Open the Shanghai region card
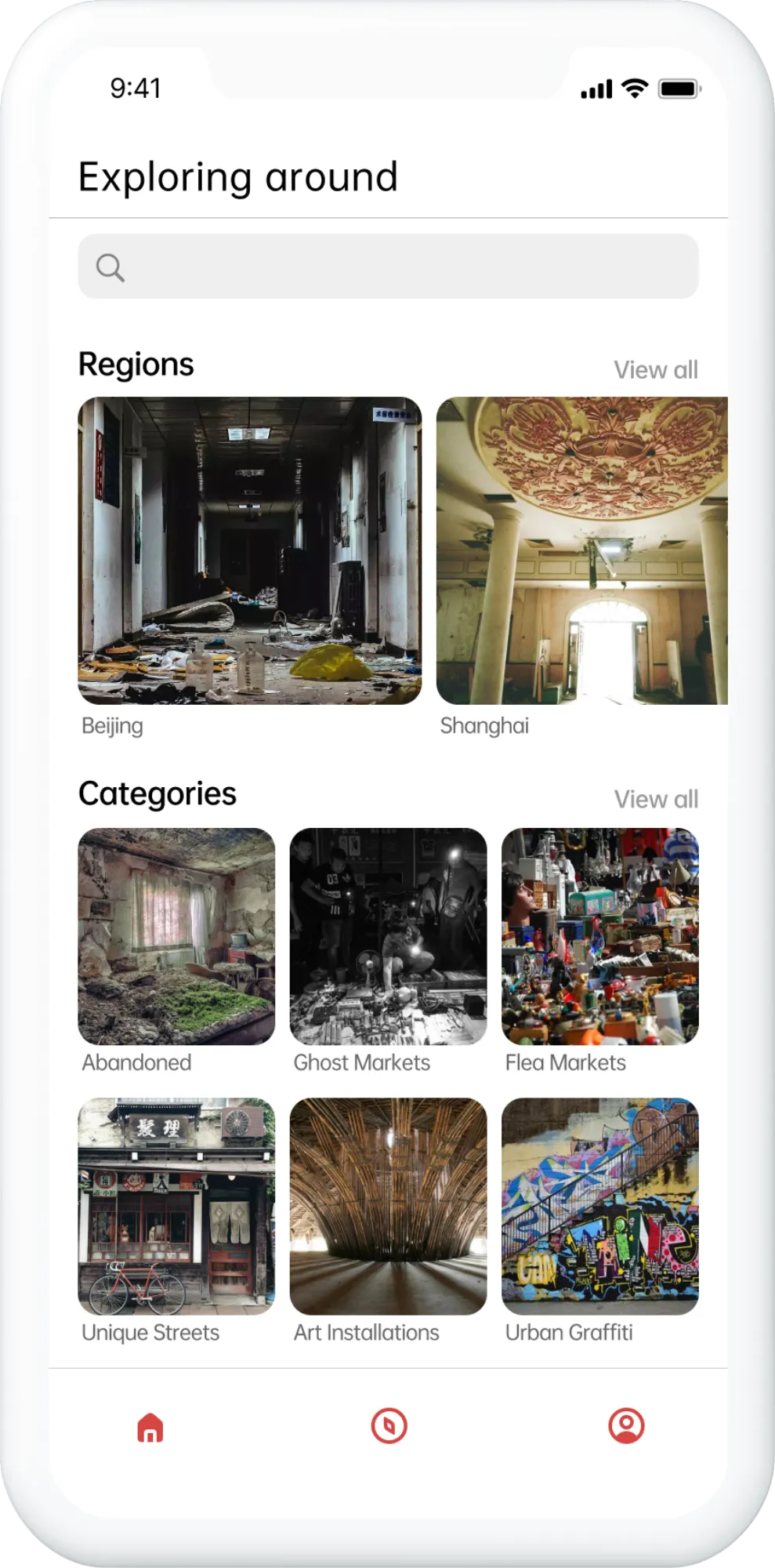The image size is (775, 1568). click(x=581, y=550)
